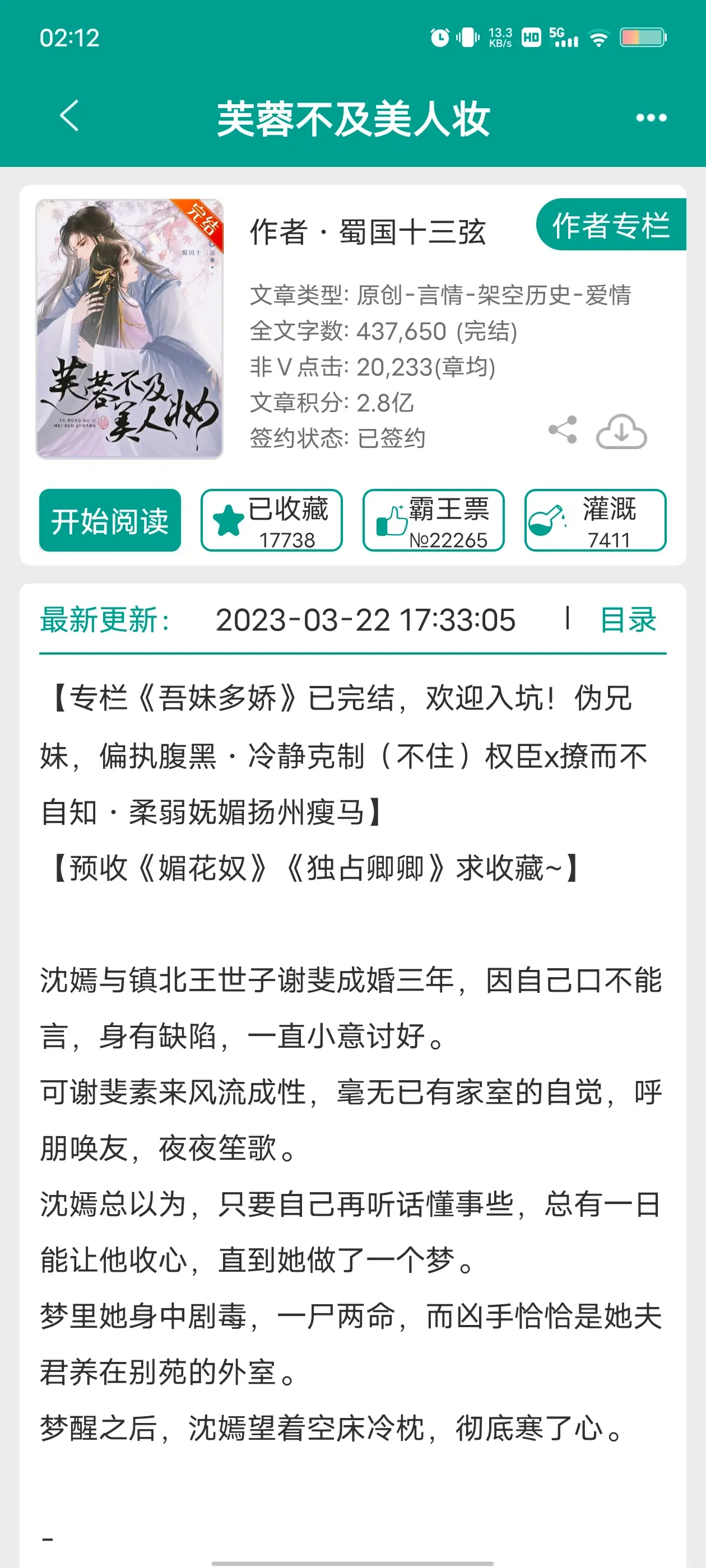This screenshot has height=1568, width=706.
Task: Tap the download cloud icon
Action: [621, 432]
